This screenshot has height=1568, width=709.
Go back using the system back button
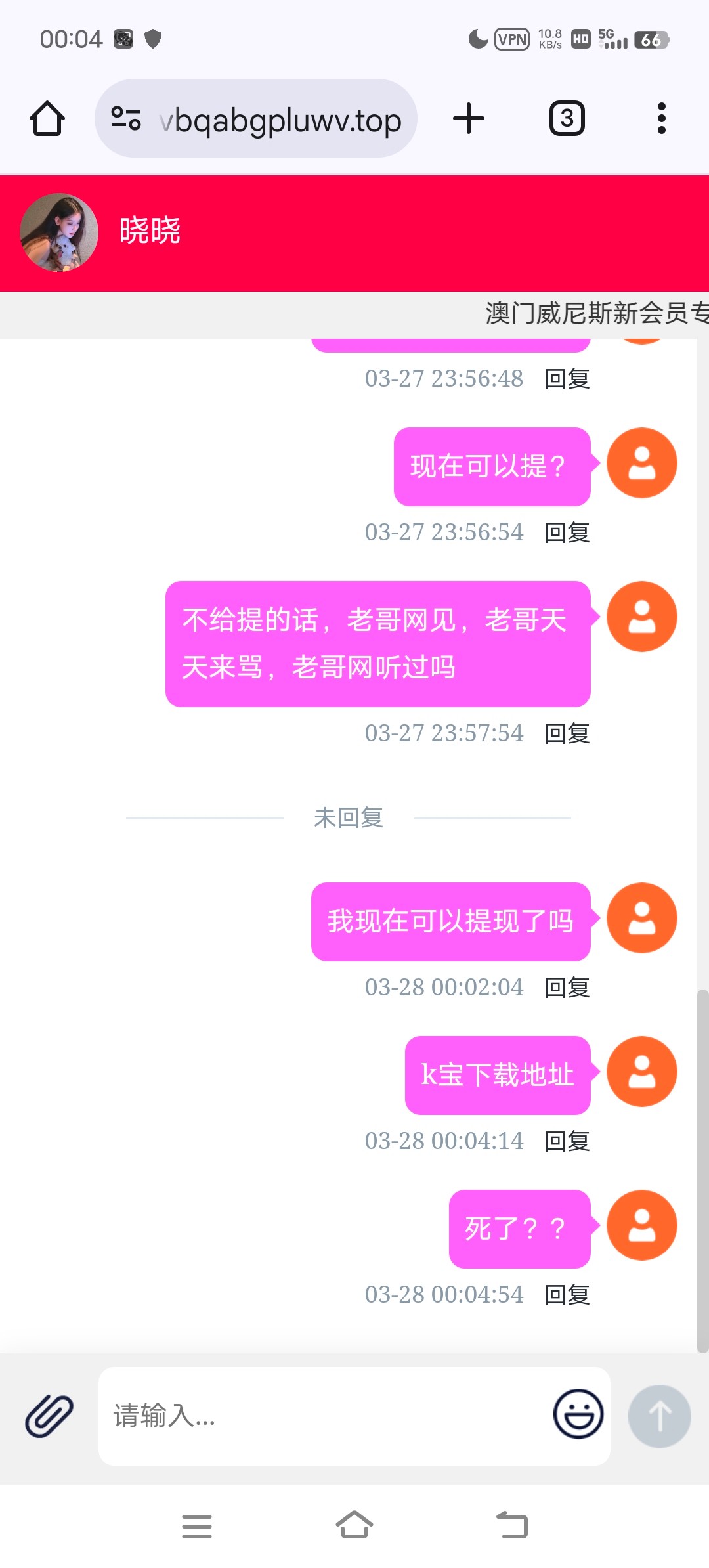pyautogui.click(x=512, y=1525)
